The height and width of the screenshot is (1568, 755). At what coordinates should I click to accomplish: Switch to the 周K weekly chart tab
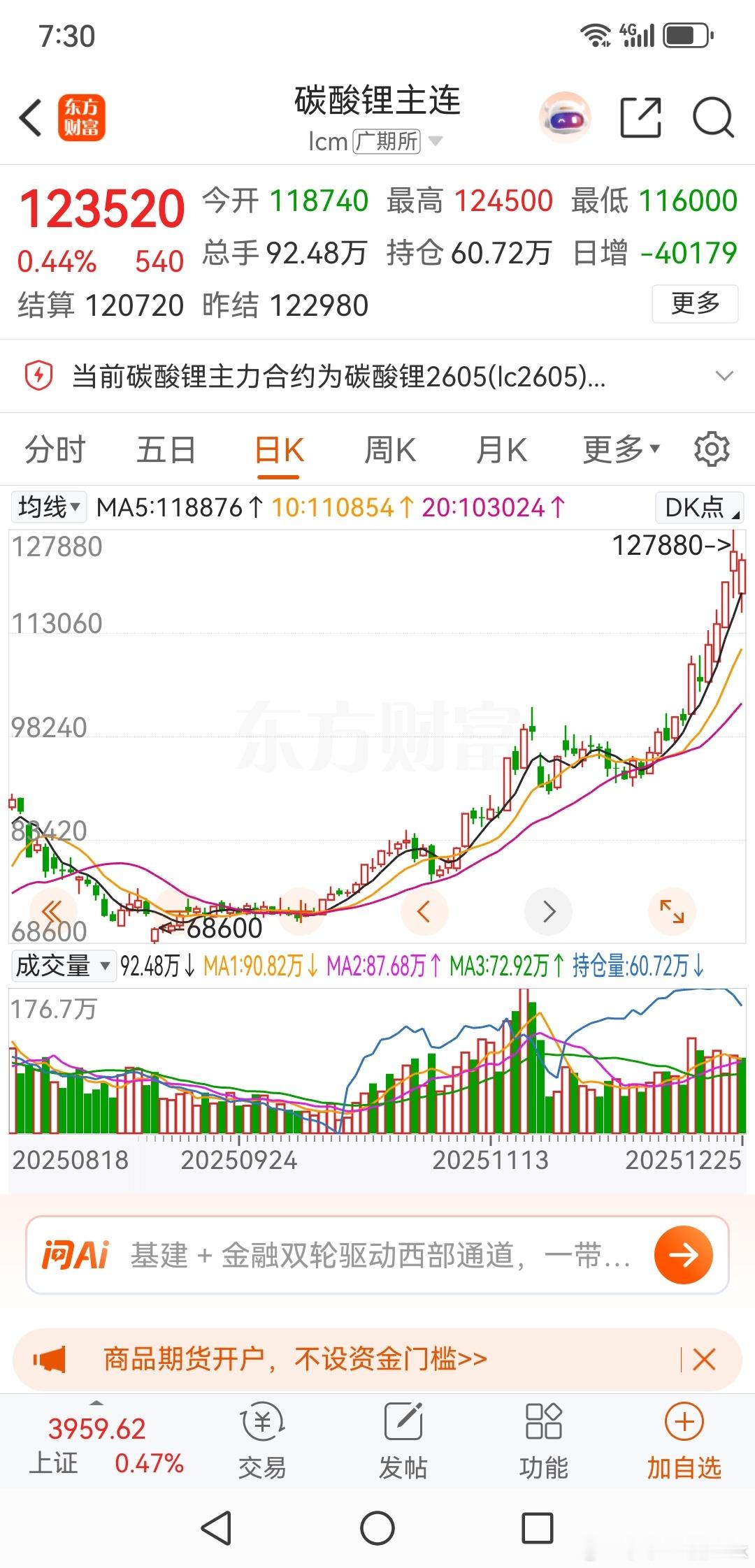pyautogui.click(x=389, y=449)
